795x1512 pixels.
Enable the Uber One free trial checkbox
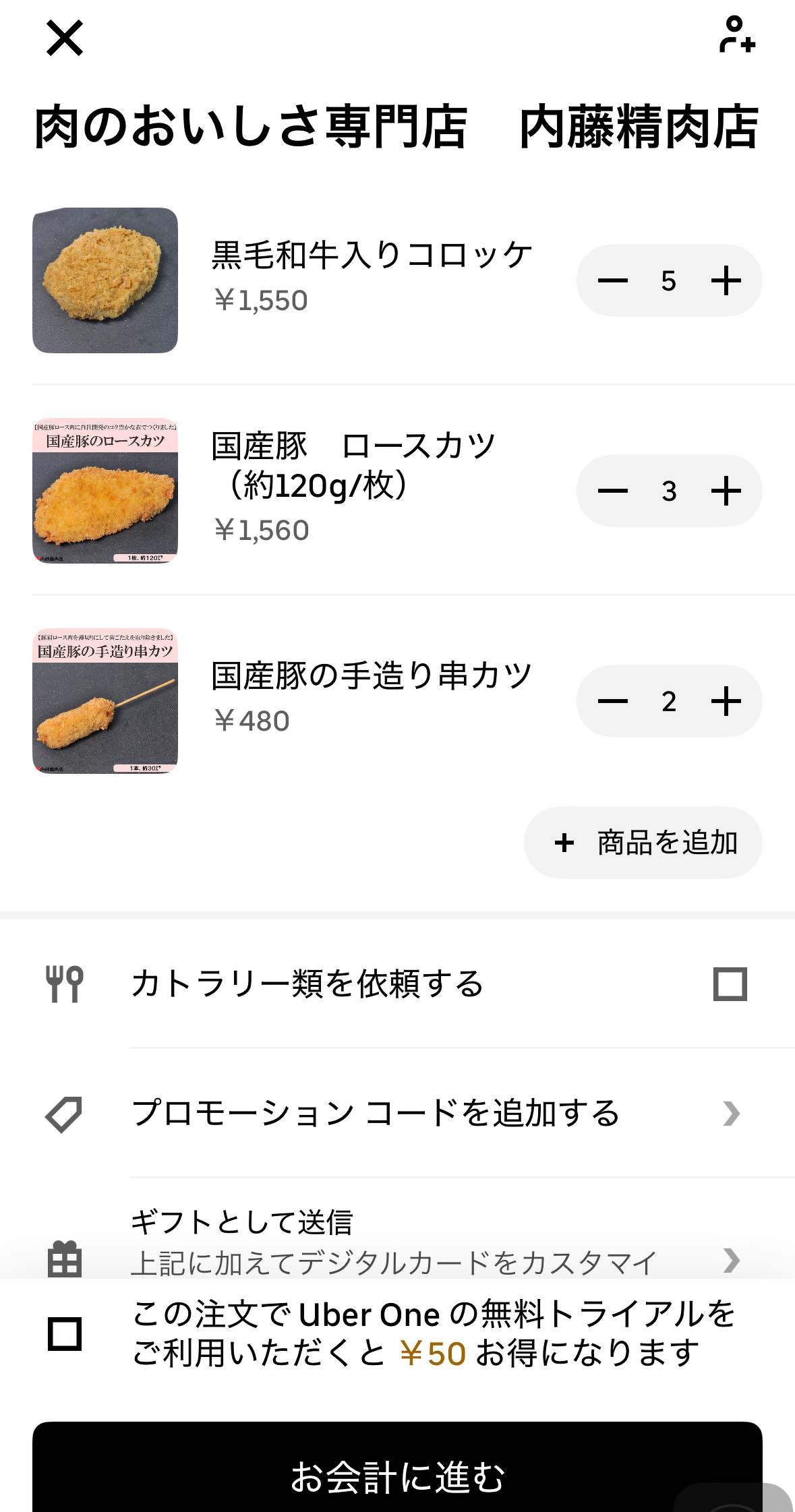(65, 1333)
